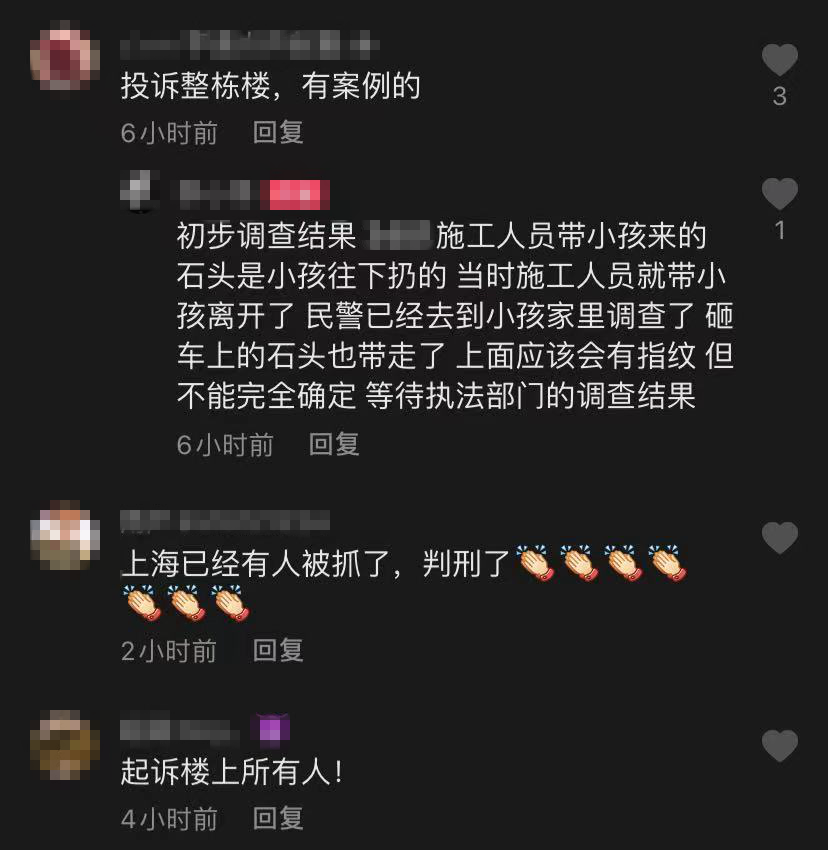
Task: Open avatar of the "起诉楼上所有人" commenter
Action: pos(64,746)
